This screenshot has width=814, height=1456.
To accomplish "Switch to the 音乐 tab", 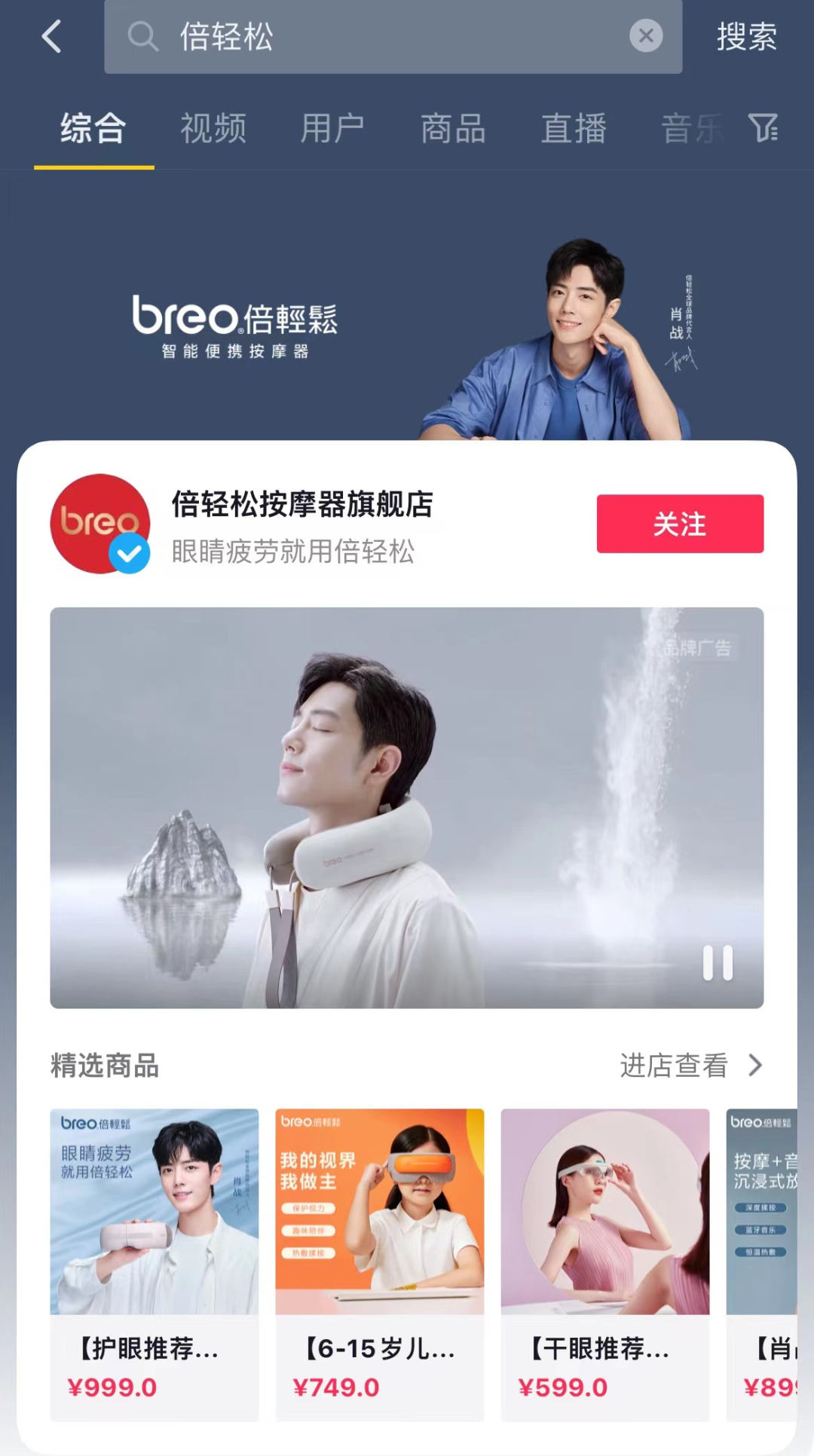I will click(690, 128).
